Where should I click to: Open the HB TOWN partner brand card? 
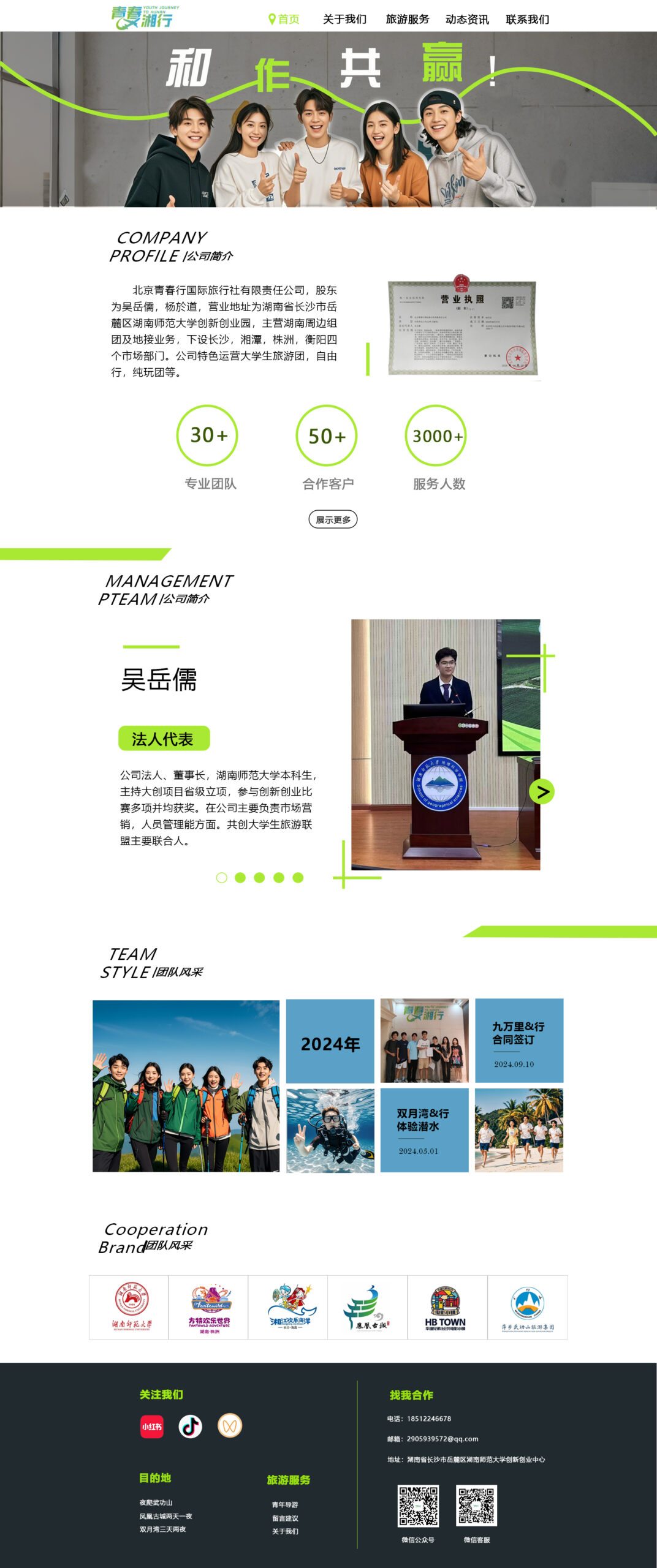[447, 1307]
